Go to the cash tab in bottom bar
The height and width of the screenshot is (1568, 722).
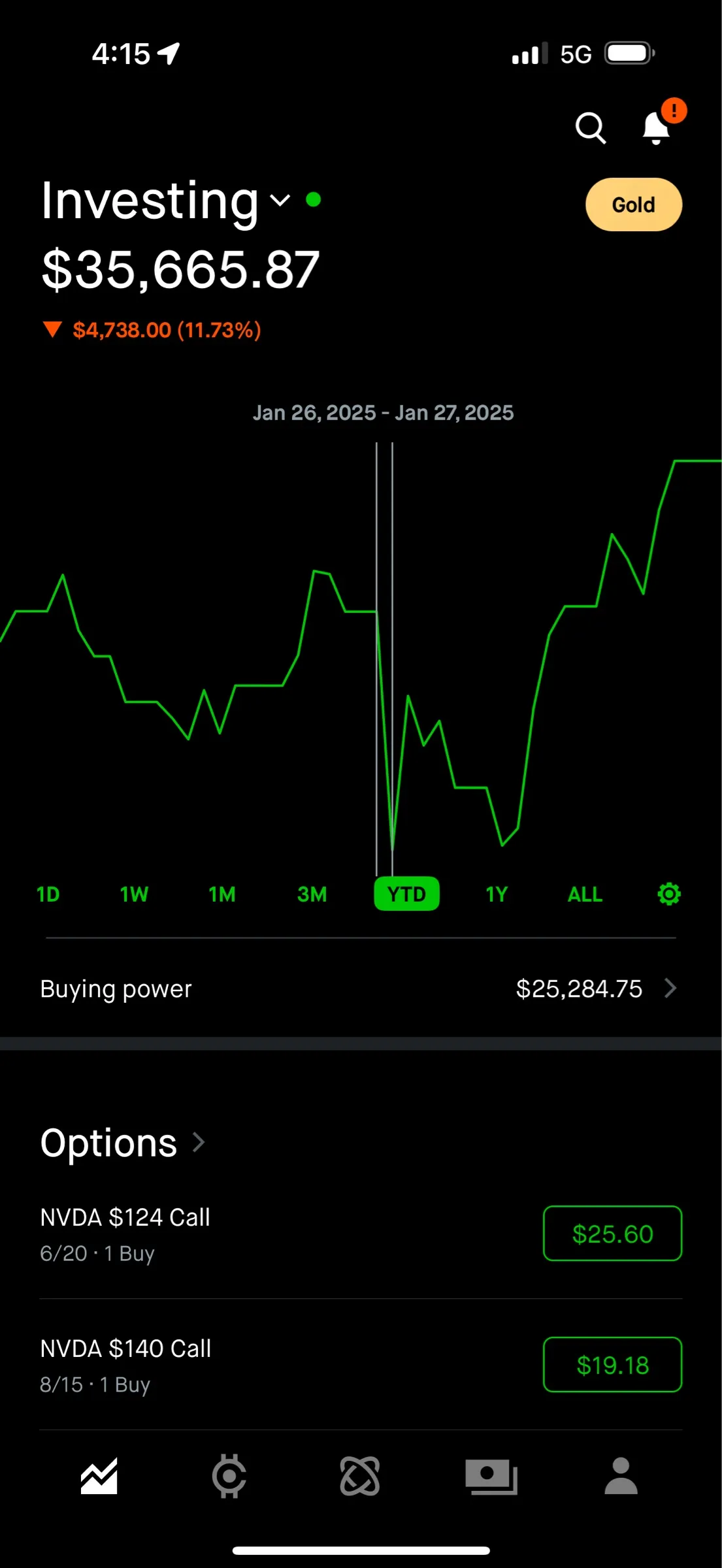(x=491, y=1477)
